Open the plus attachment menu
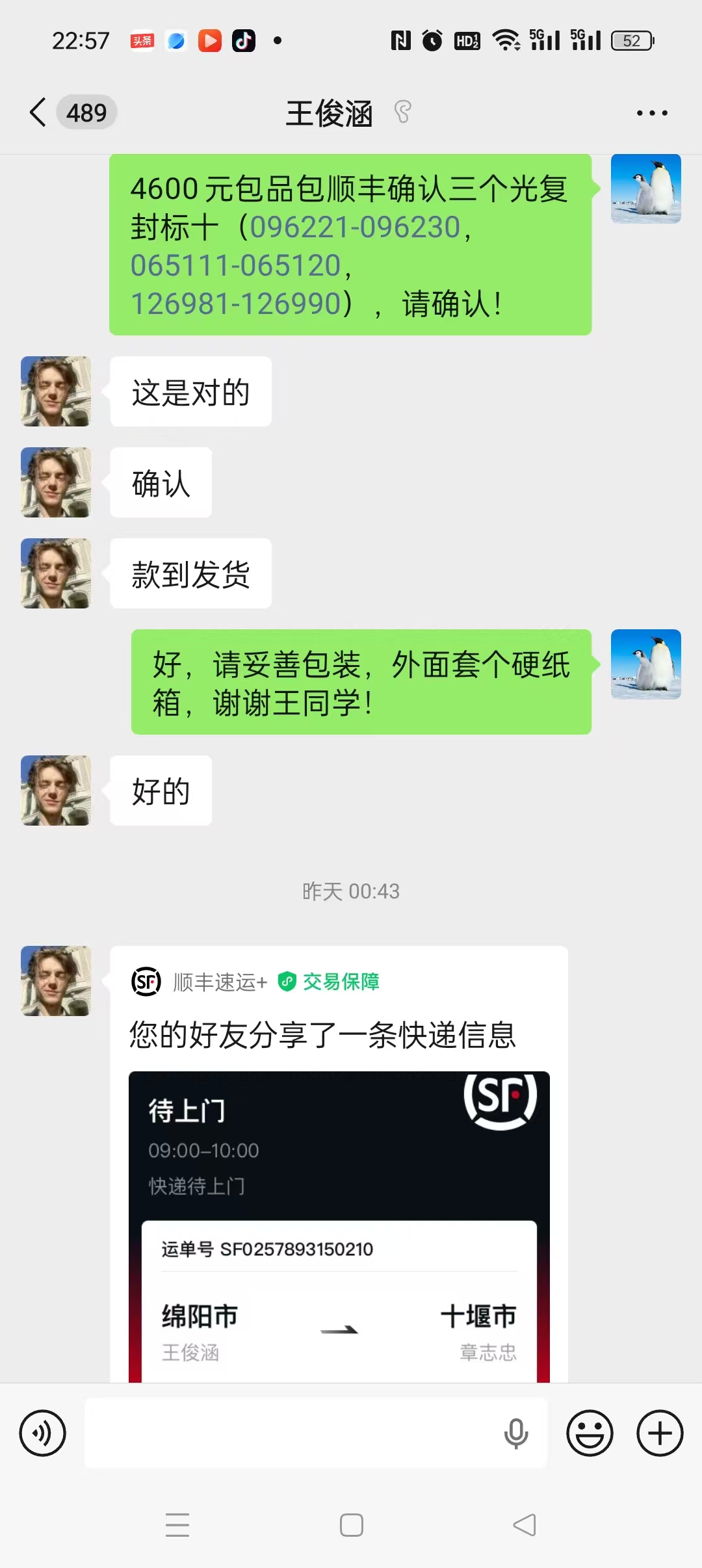Viewport: 702px width, 1568px height. click(x=660, y=1433)
